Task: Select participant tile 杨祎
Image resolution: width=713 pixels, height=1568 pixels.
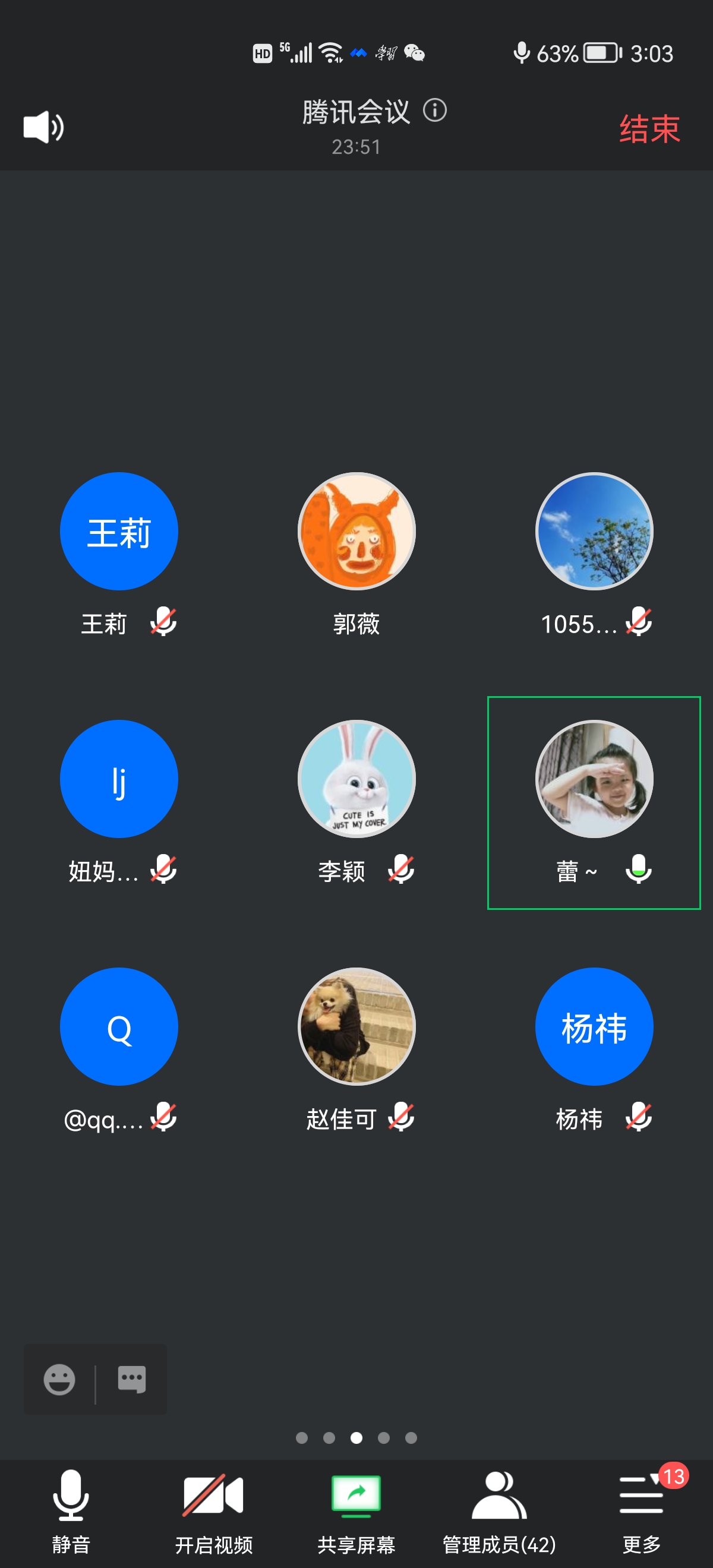Action: (x=594, y=1027)
